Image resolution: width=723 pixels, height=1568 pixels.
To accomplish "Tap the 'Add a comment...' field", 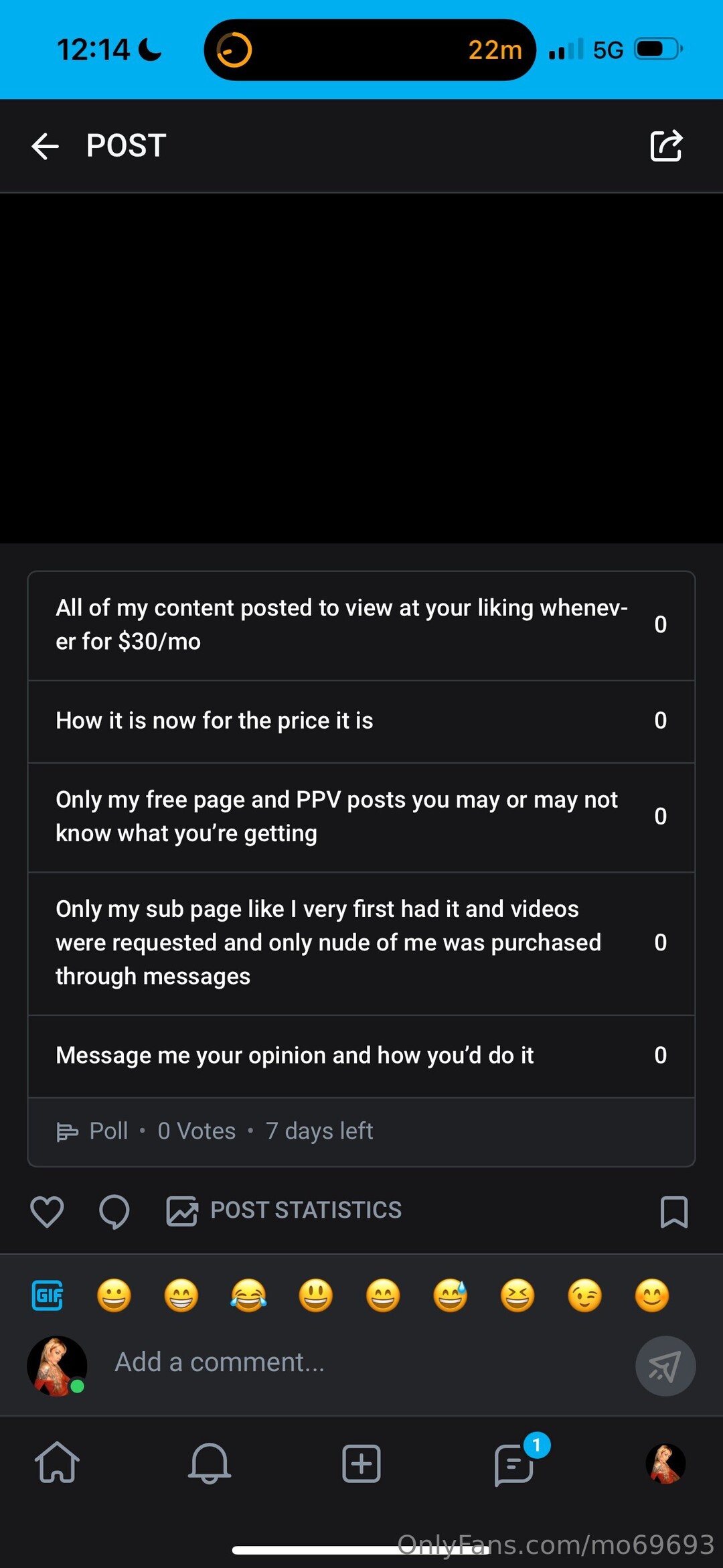I will (361, 1362).
